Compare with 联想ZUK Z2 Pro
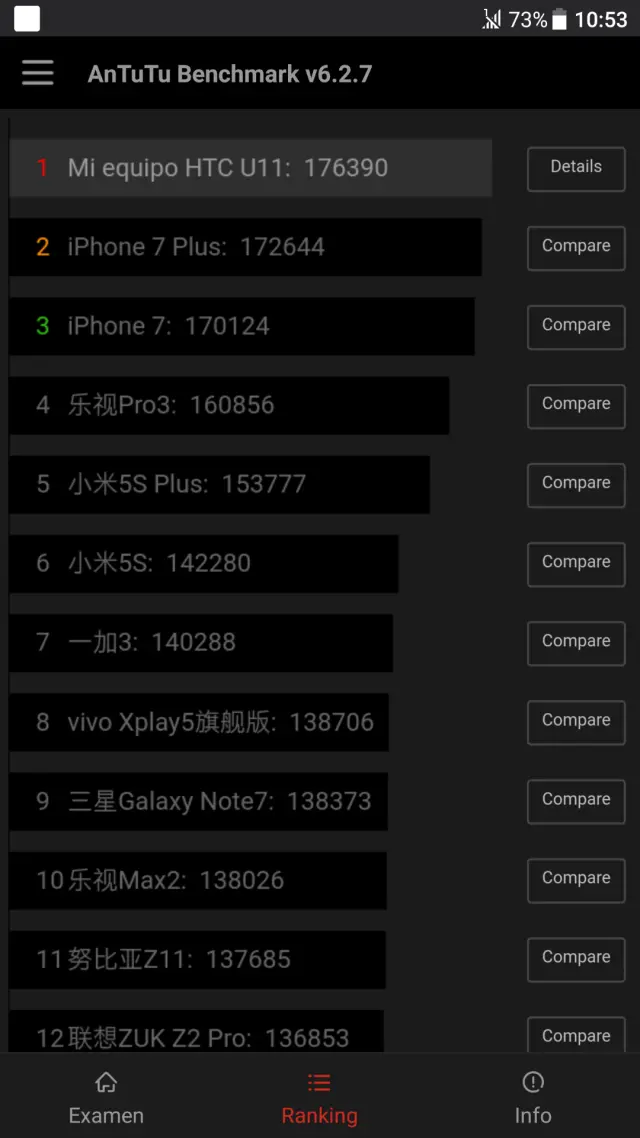The height and width of the screenshot is (1138, 640). click(x=576, y=1035)
